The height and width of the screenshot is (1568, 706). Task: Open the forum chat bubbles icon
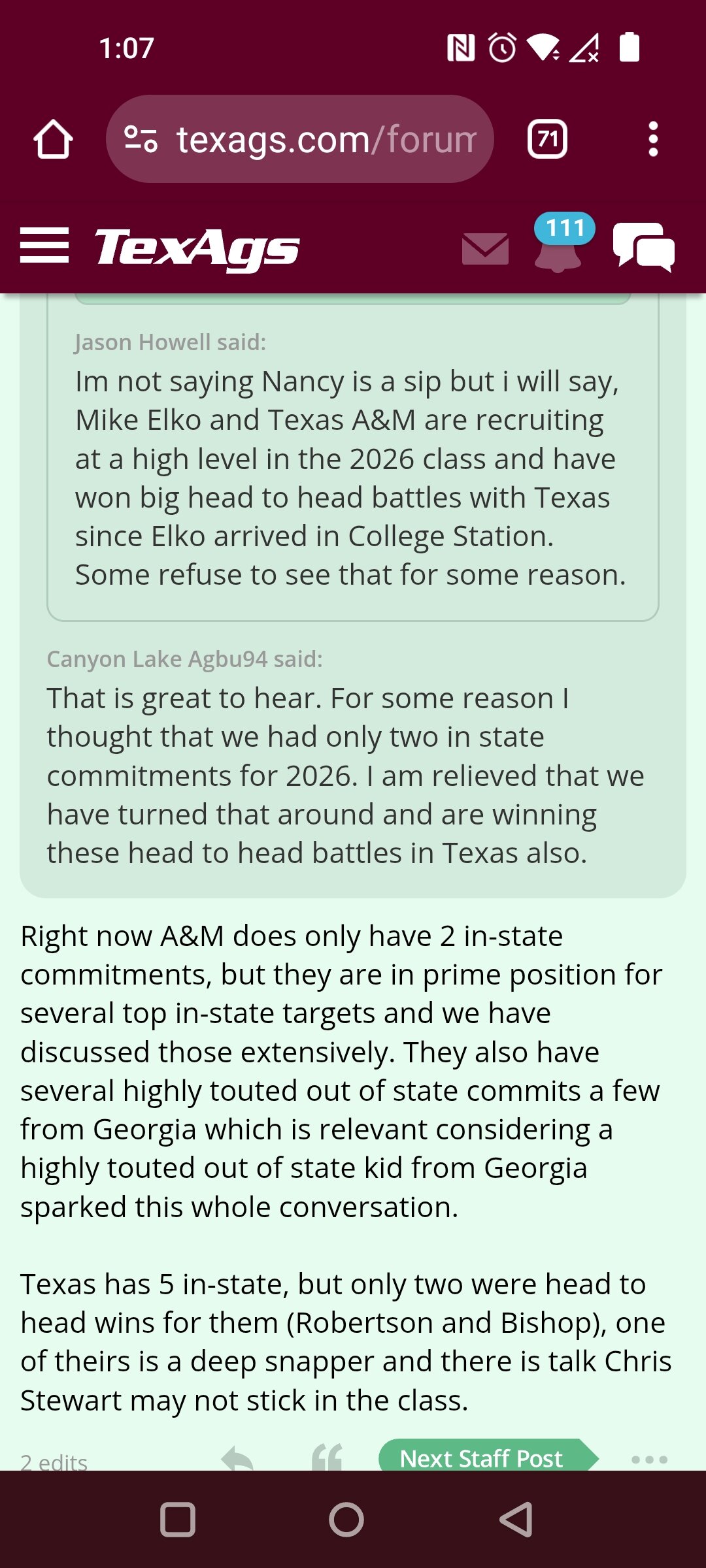[x=644, y=246]
